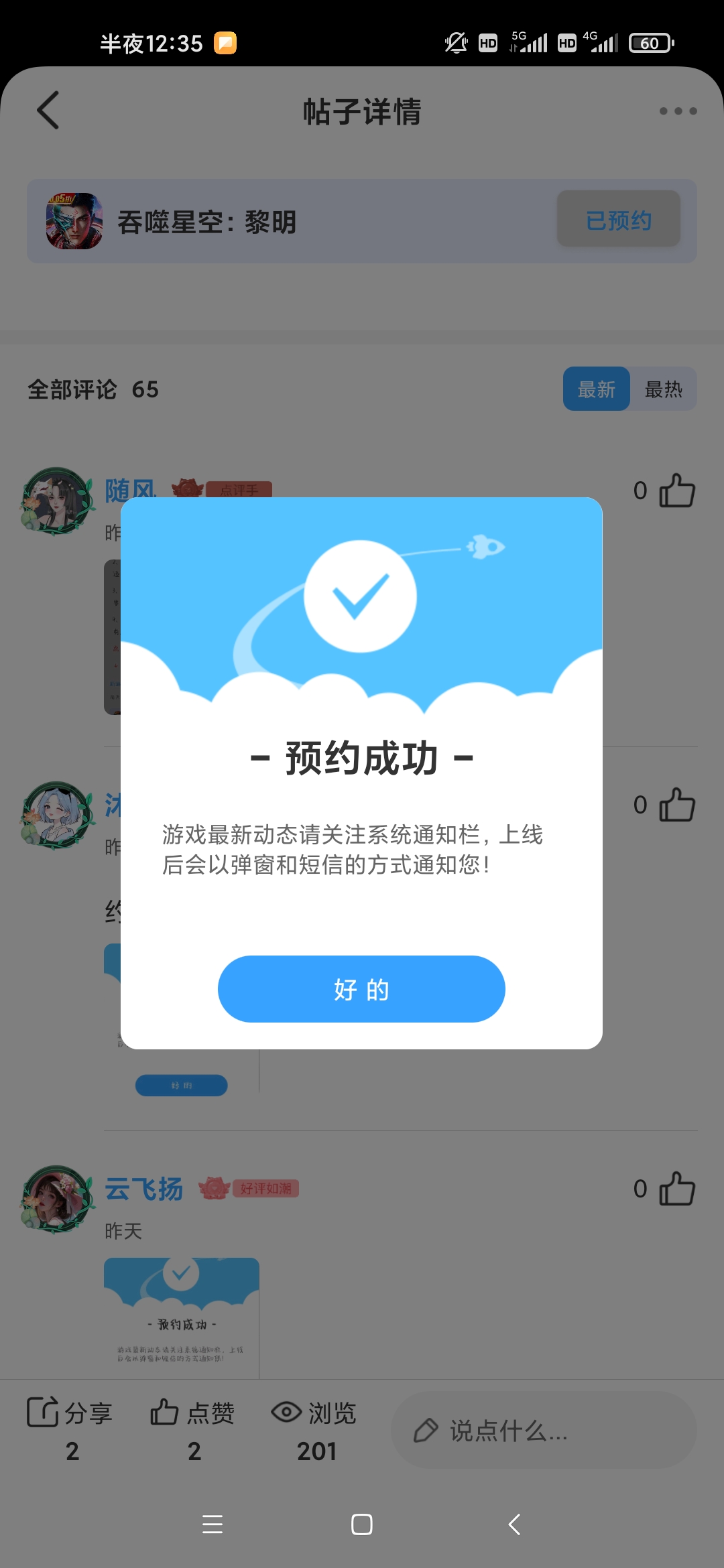Viewport: 724px width, 1568px height.
Task: Go to the system home screen
Action: tap(362, 1524)
